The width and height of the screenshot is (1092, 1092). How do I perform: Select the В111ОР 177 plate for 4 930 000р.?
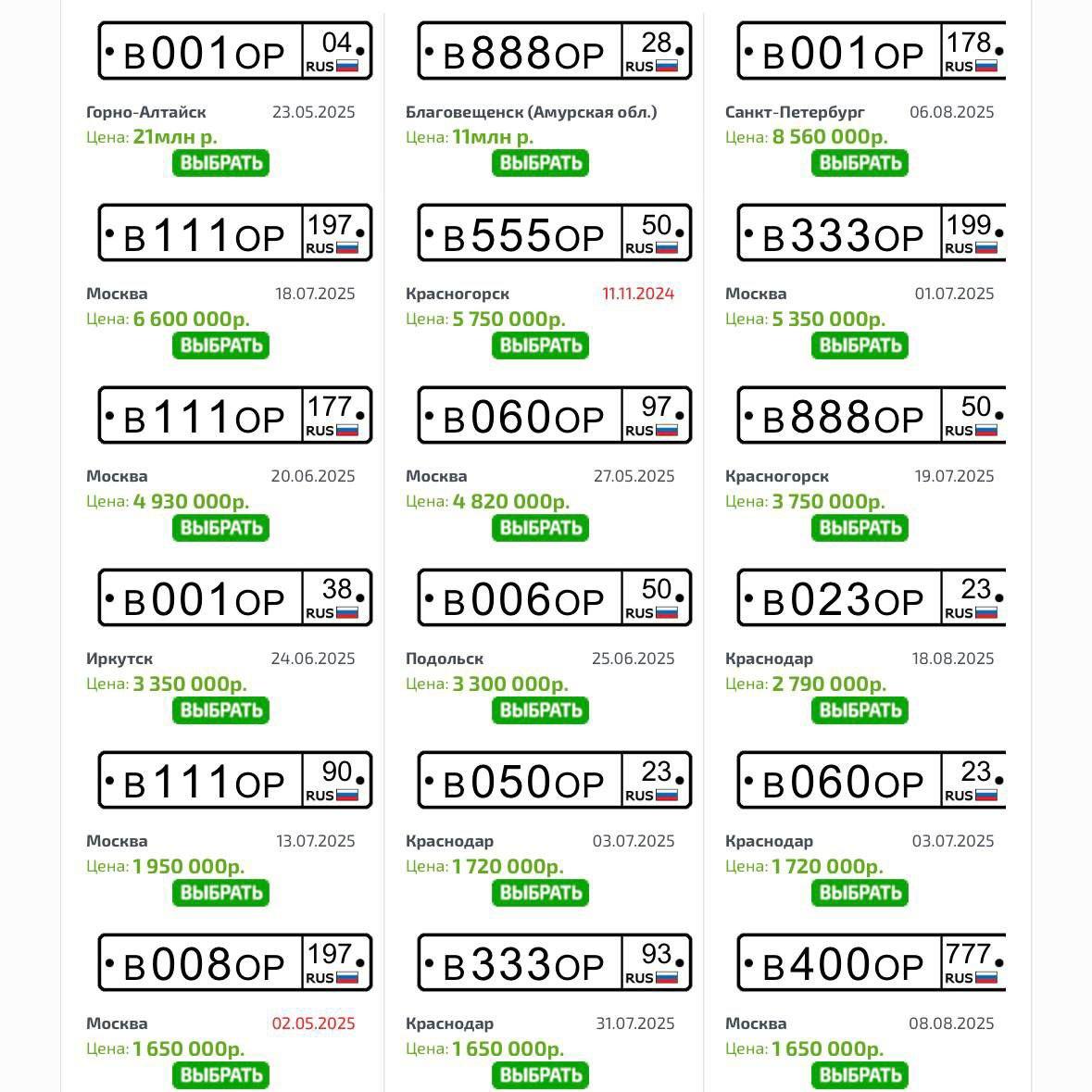pos(220,528)
